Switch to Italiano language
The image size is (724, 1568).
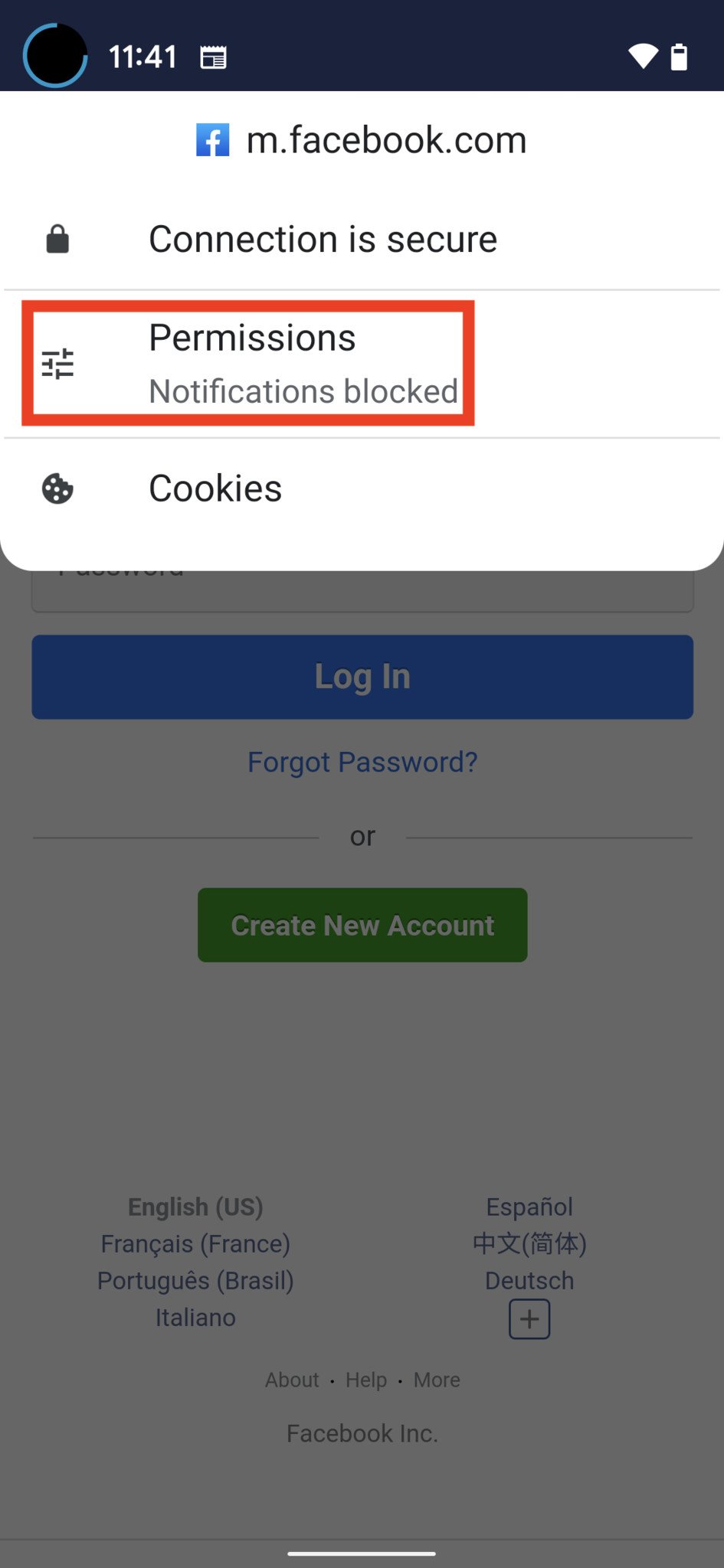tap(195, 1318)
